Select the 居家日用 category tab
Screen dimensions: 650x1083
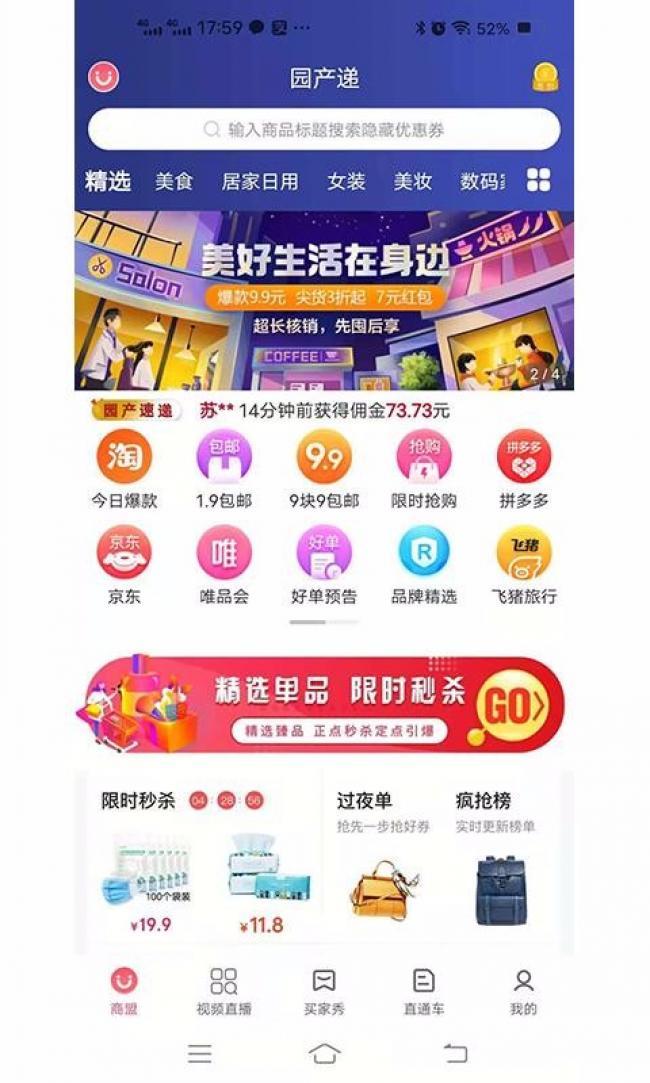click(x=260, y=182)
